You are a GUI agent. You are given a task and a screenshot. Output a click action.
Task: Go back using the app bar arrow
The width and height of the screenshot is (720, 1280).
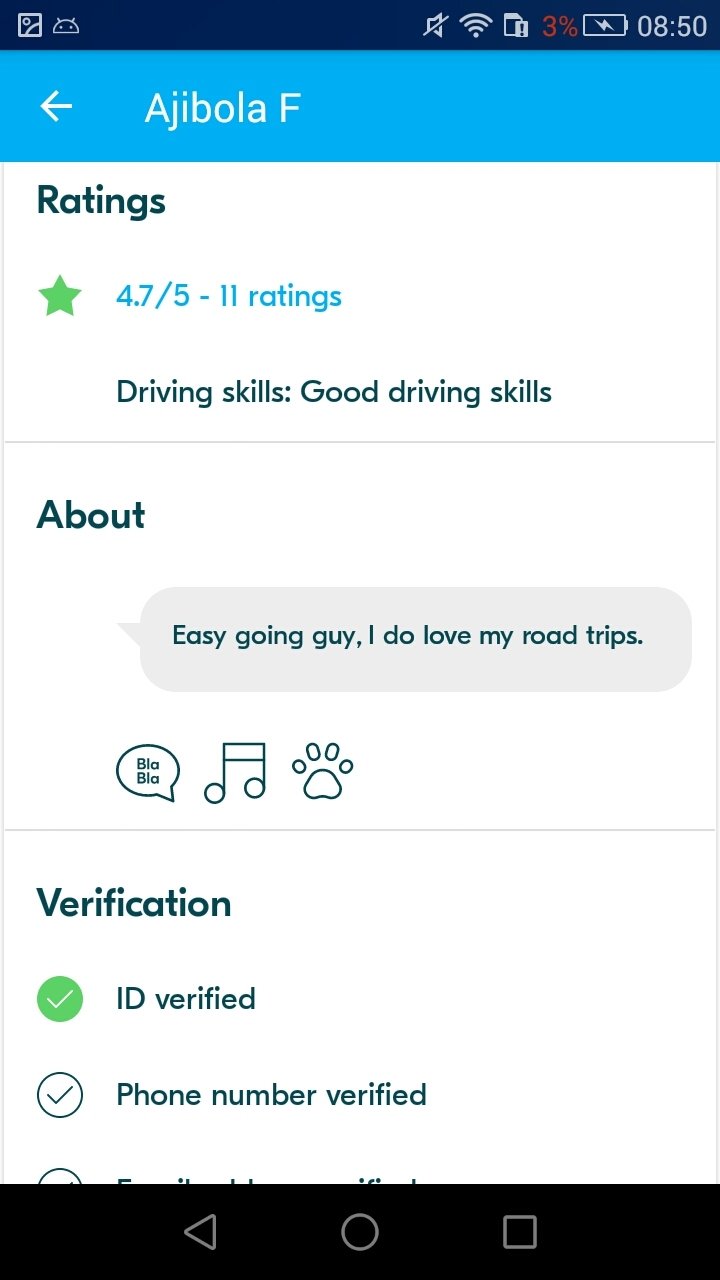click(56, 107)
